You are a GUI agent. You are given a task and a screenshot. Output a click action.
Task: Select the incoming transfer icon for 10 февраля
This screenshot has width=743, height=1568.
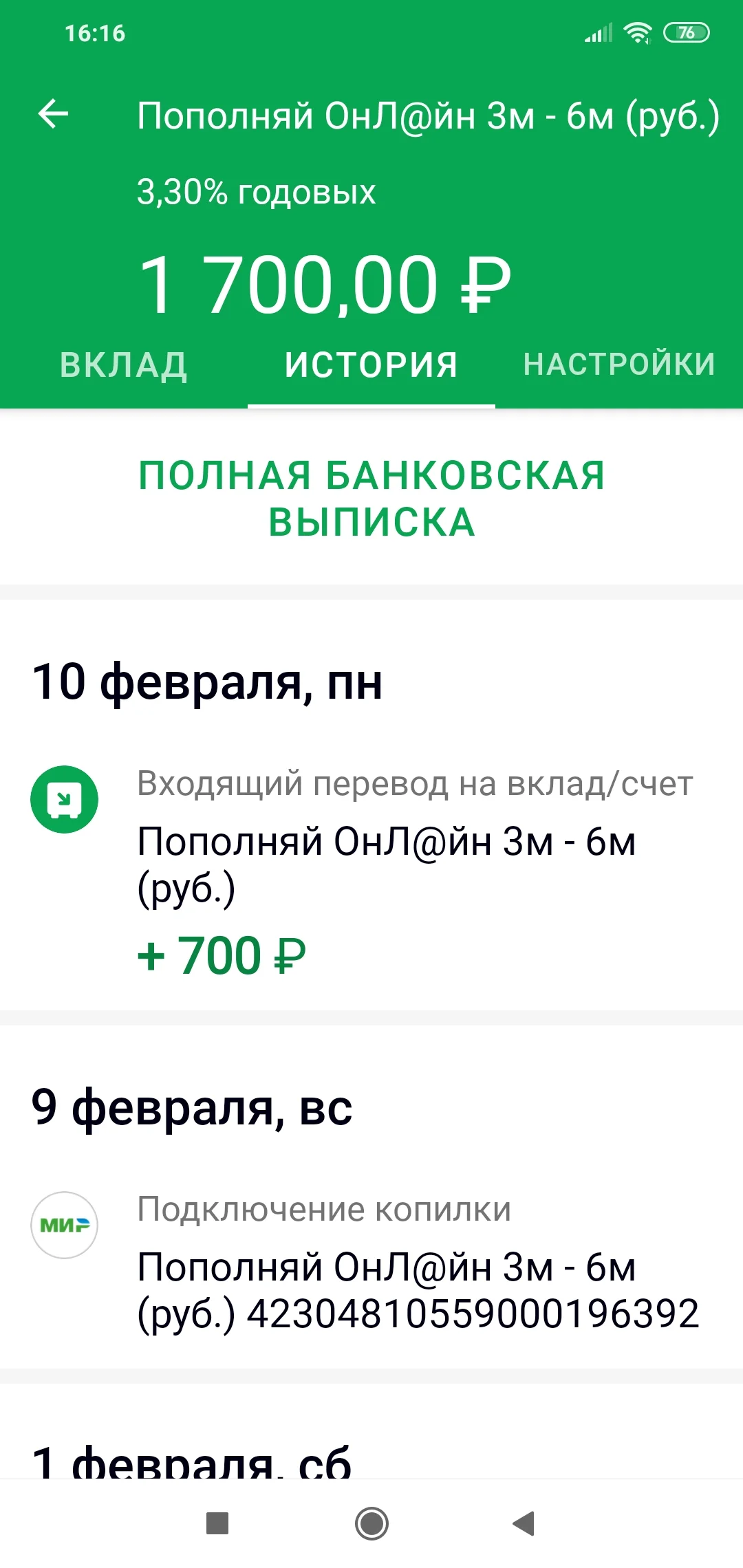[64, 798]
